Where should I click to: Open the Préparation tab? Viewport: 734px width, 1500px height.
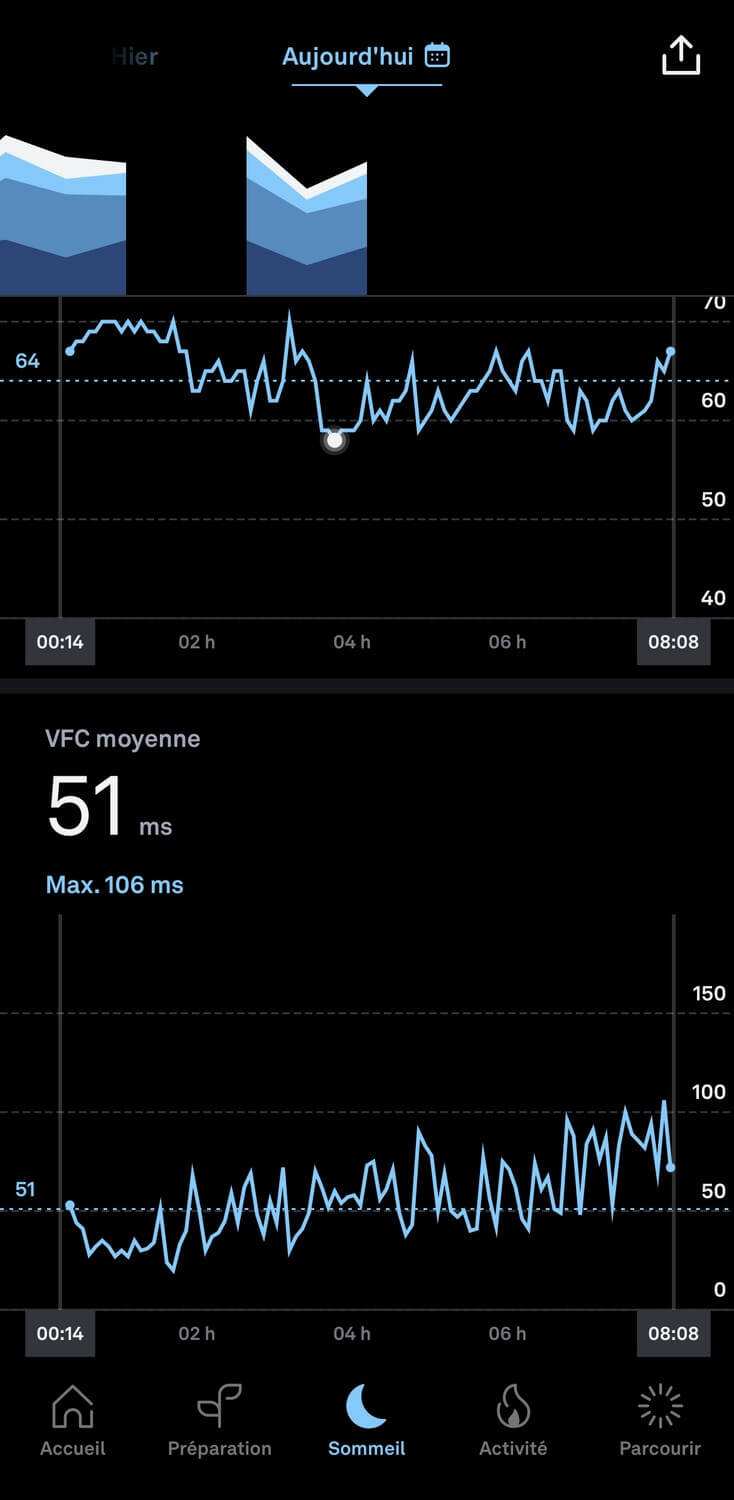(219, 1421)
